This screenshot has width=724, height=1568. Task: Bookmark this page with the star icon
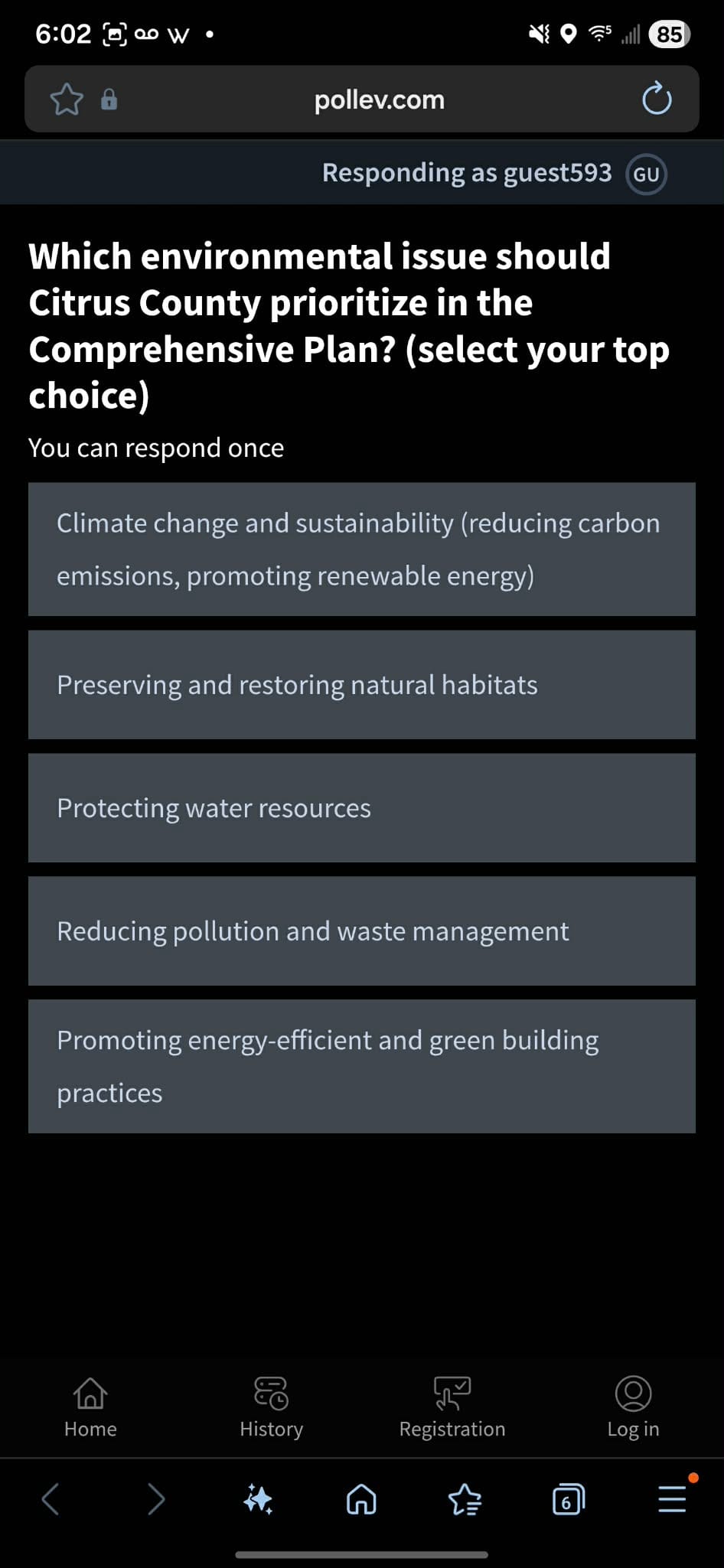pyautogui.click(x=67, y=99)
